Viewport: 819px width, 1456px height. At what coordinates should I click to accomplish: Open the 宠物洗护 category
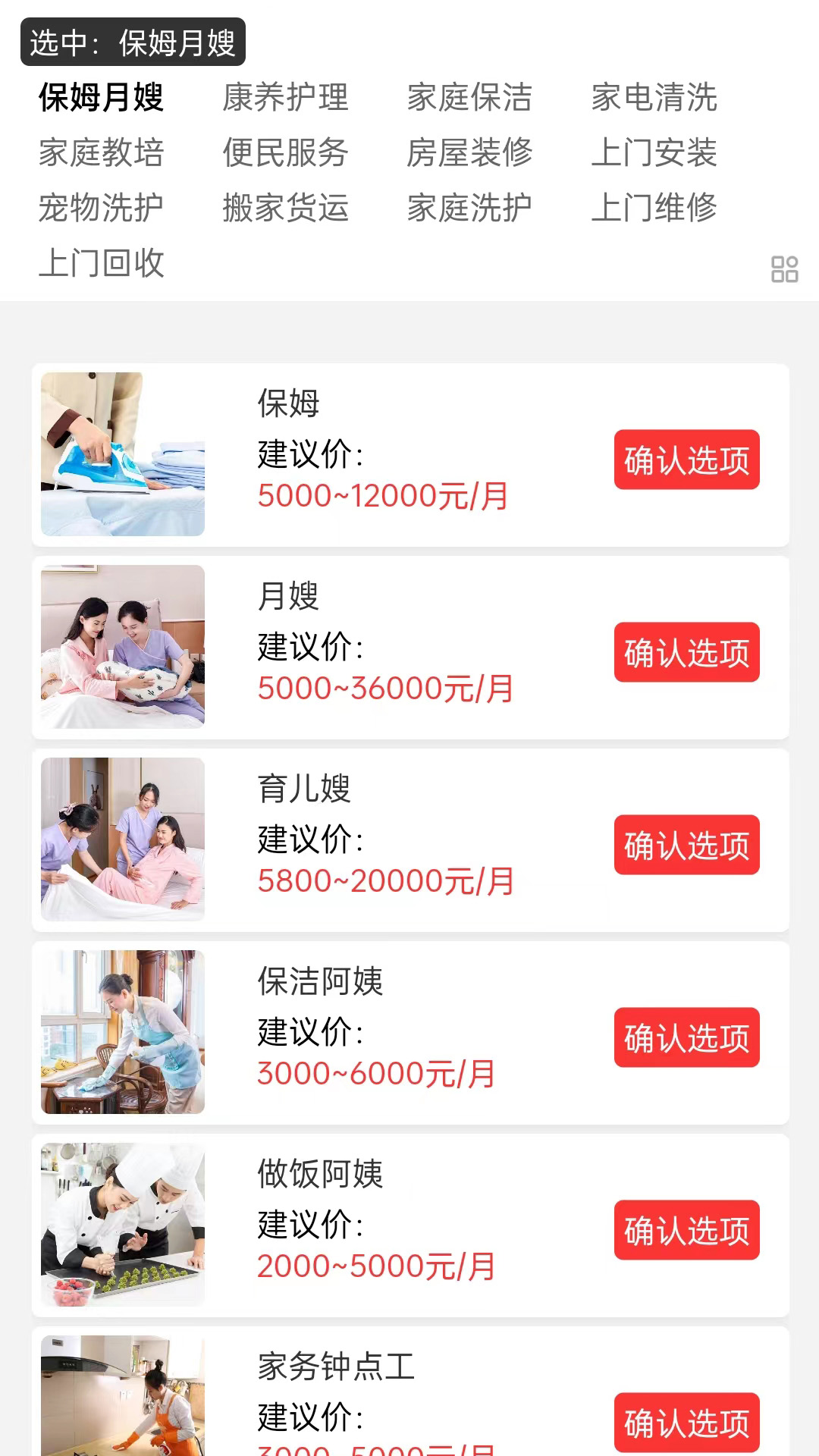point(102,210)
